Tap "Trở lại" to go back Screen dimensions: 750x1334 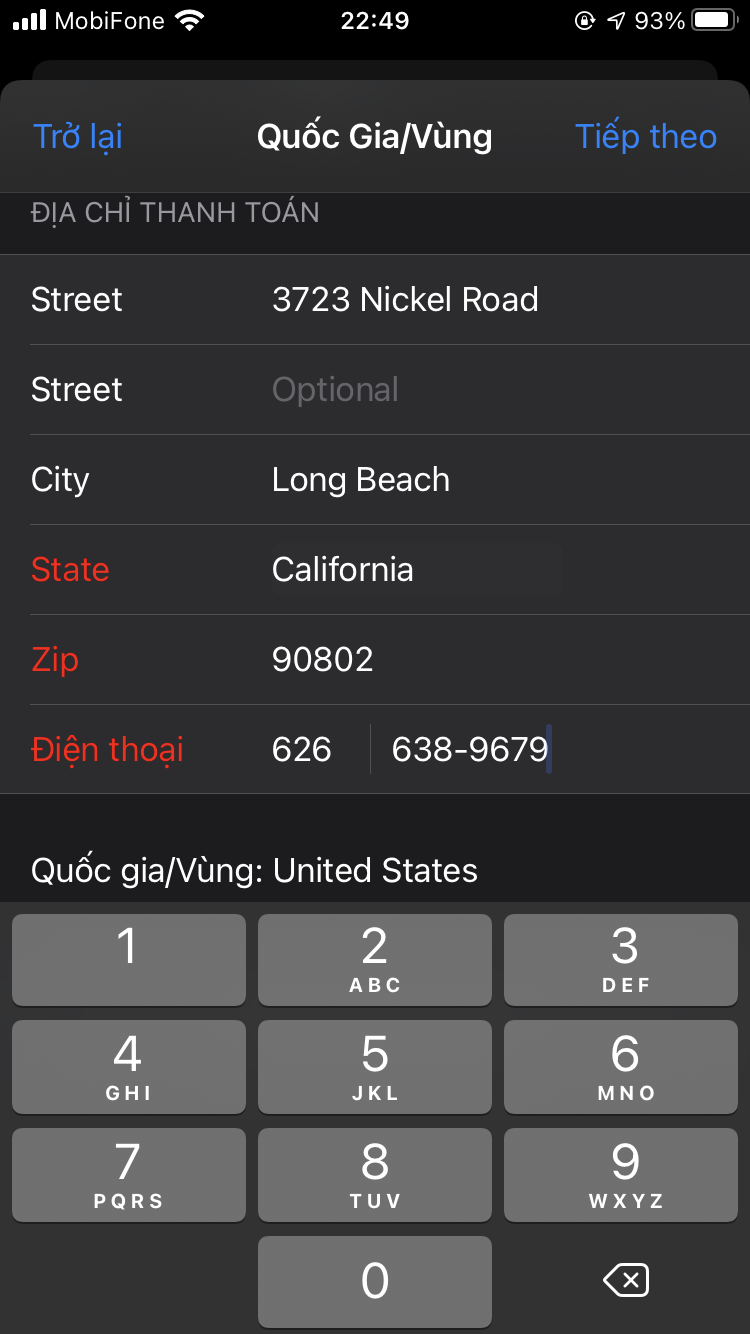coord(77,136)
